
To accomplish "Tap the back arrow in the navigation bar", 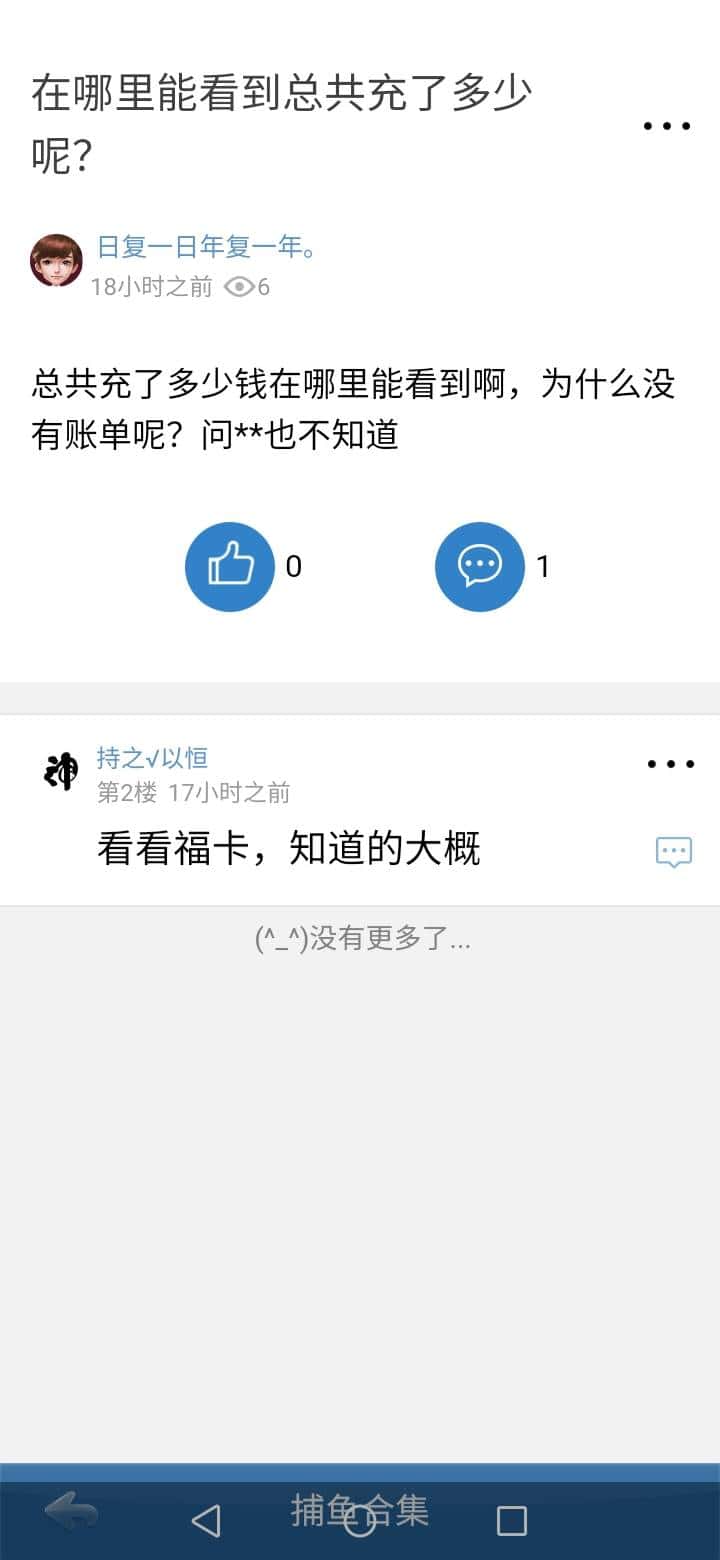I will (67, 1516).
